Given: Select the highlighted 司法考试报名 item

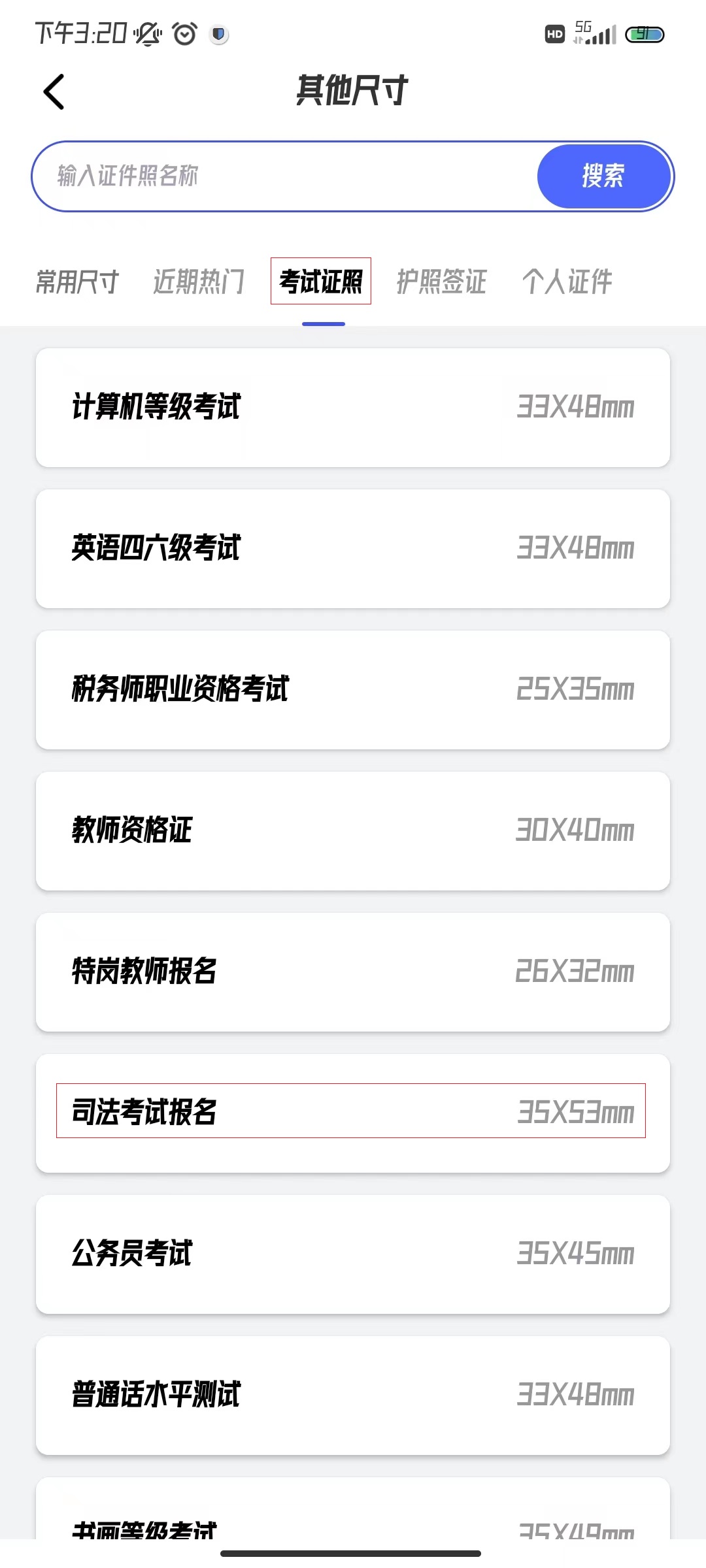Looking at the screenshot, I should (x=352, y=1112).
